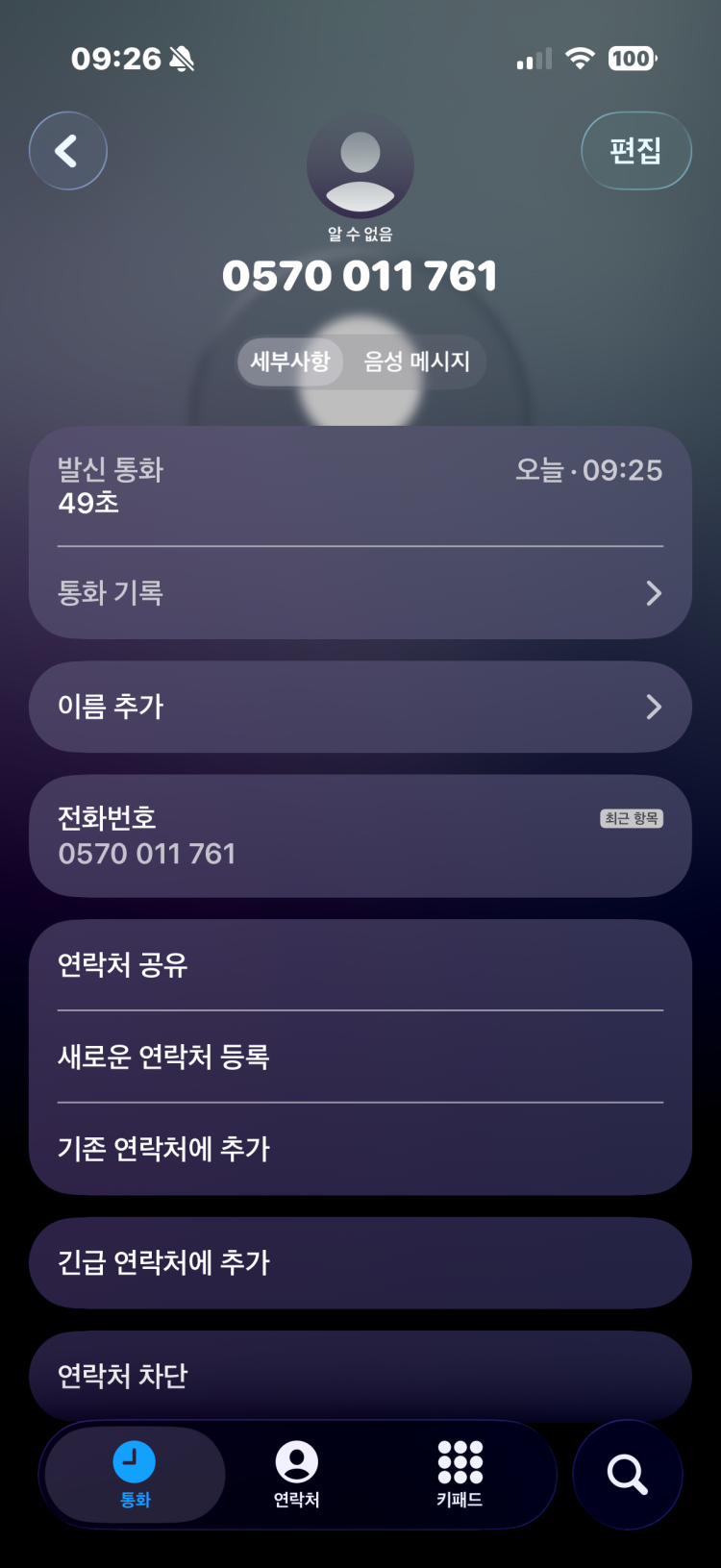Tap the 편집 button
Viewport: 721px width, 1568px height.
[636, 150]
